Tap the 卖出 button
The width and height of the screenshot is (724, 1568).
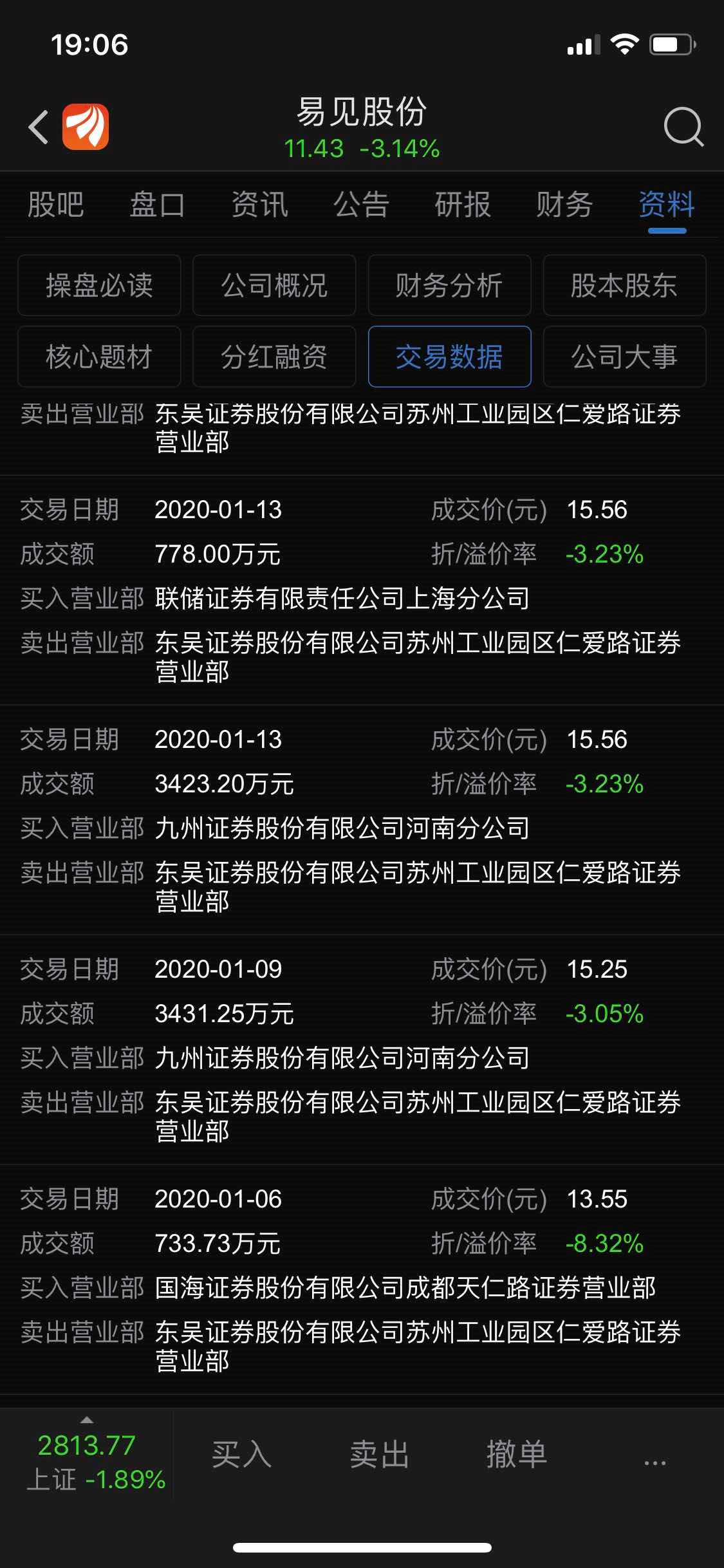click(380, 1454)
